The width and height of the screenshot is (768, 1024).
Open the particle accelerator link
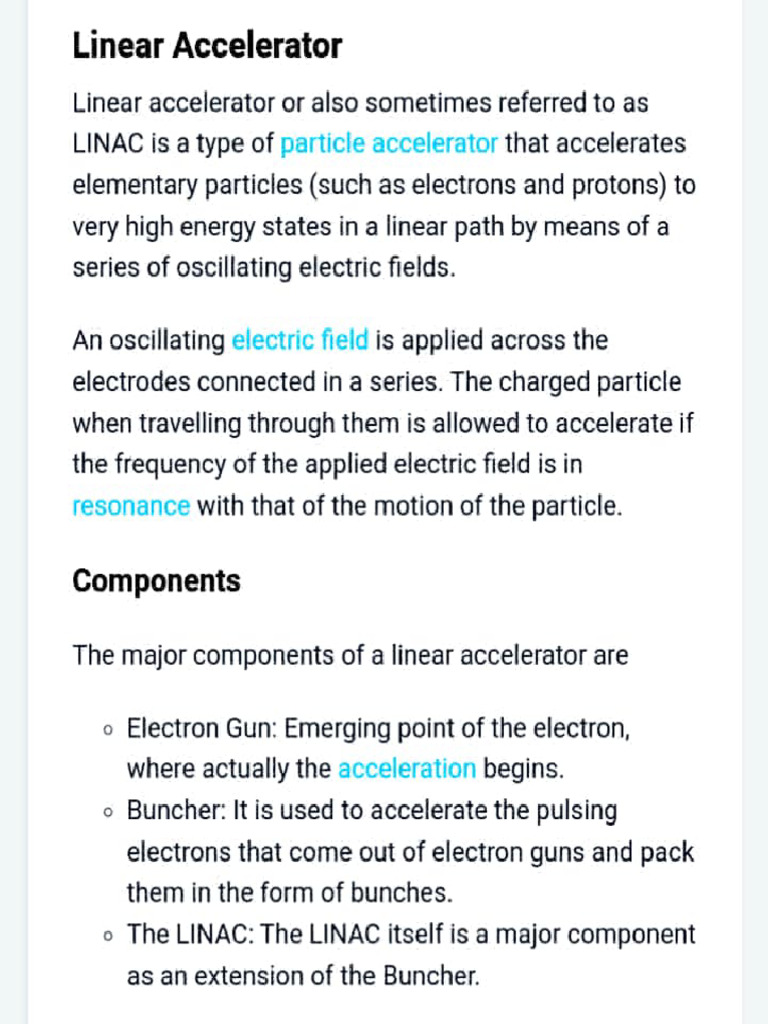tap(389, 144)
